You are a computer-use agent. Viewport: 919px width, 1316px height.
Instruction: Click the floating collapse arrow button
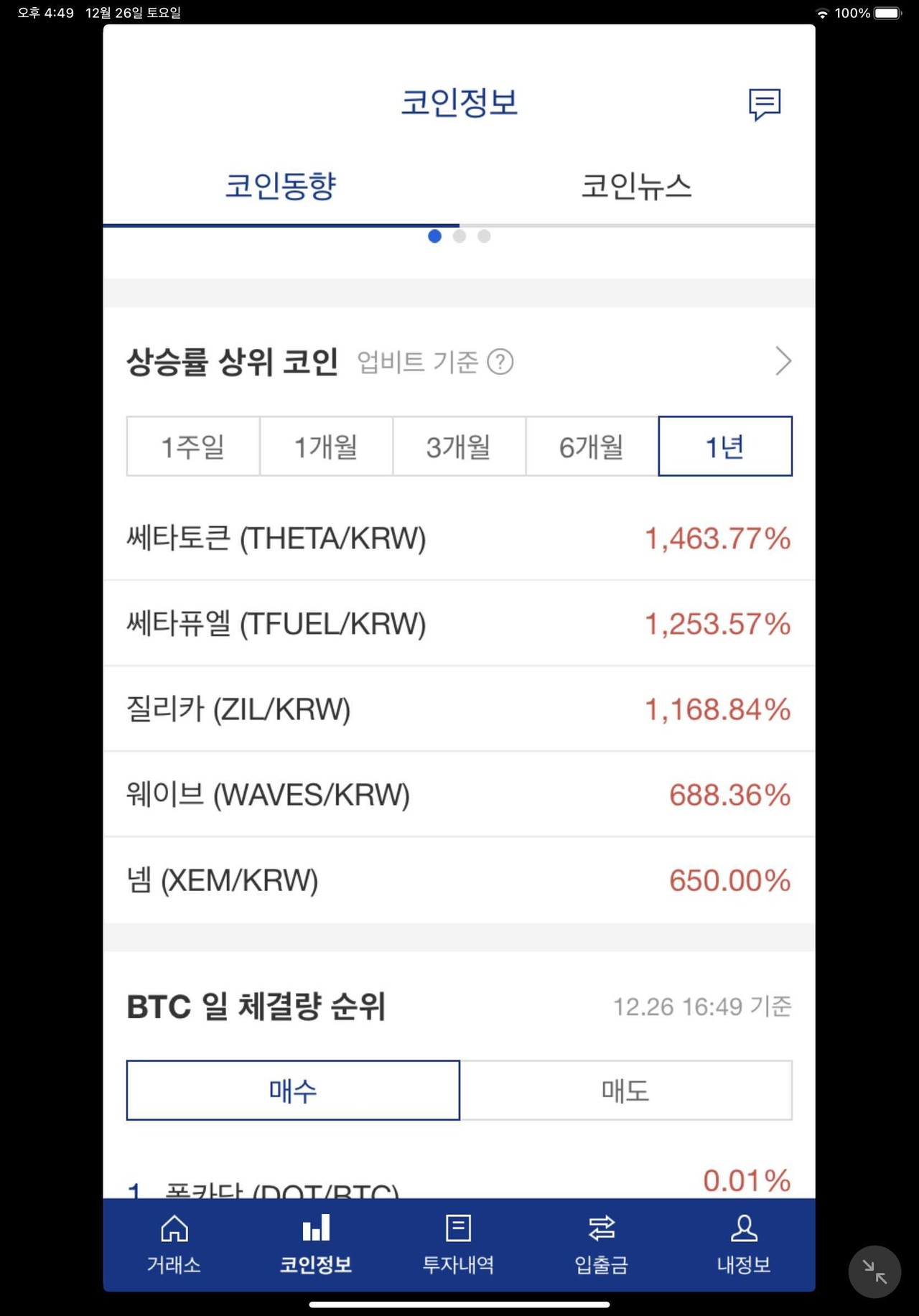(874, 1271)
